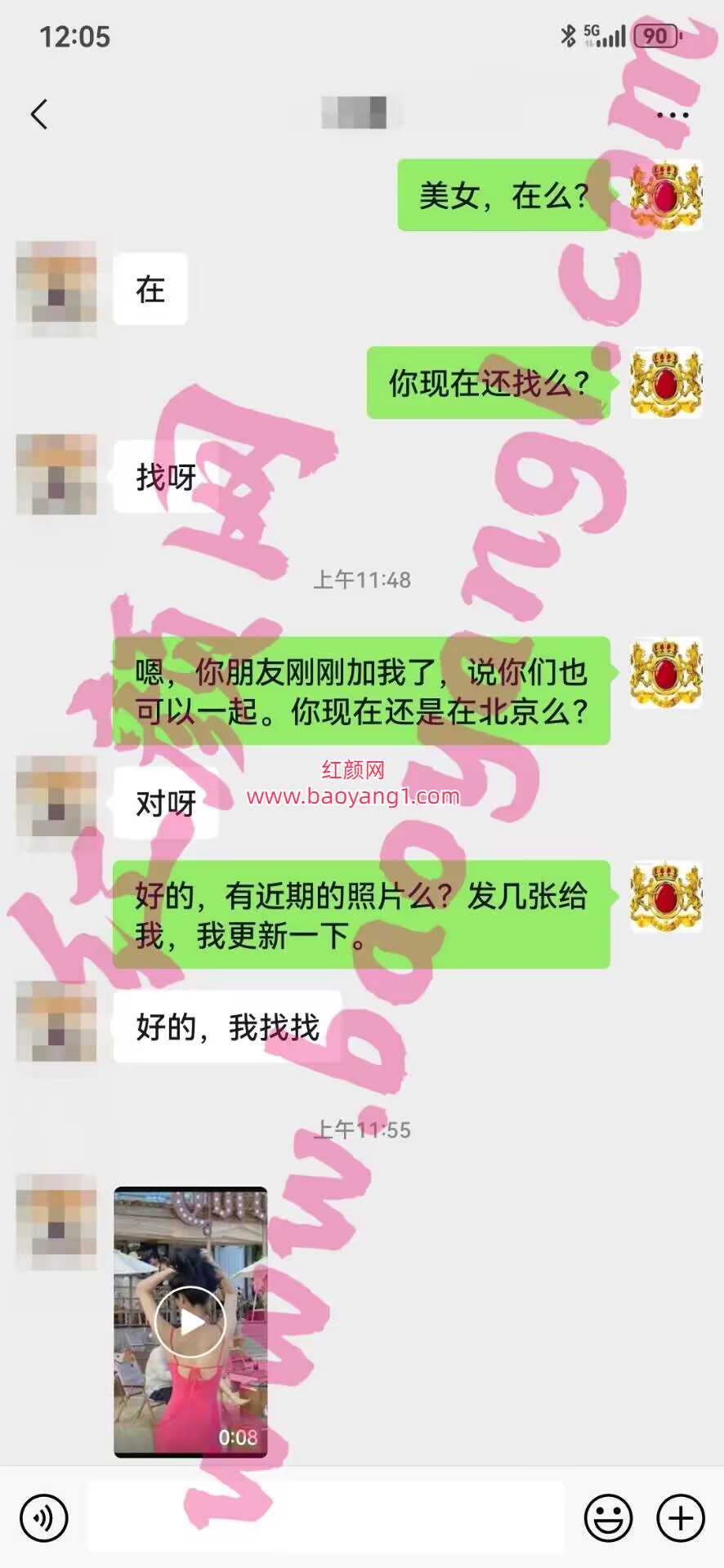
Task: Open the three-dot chat options menu
Action: point(672,115)
